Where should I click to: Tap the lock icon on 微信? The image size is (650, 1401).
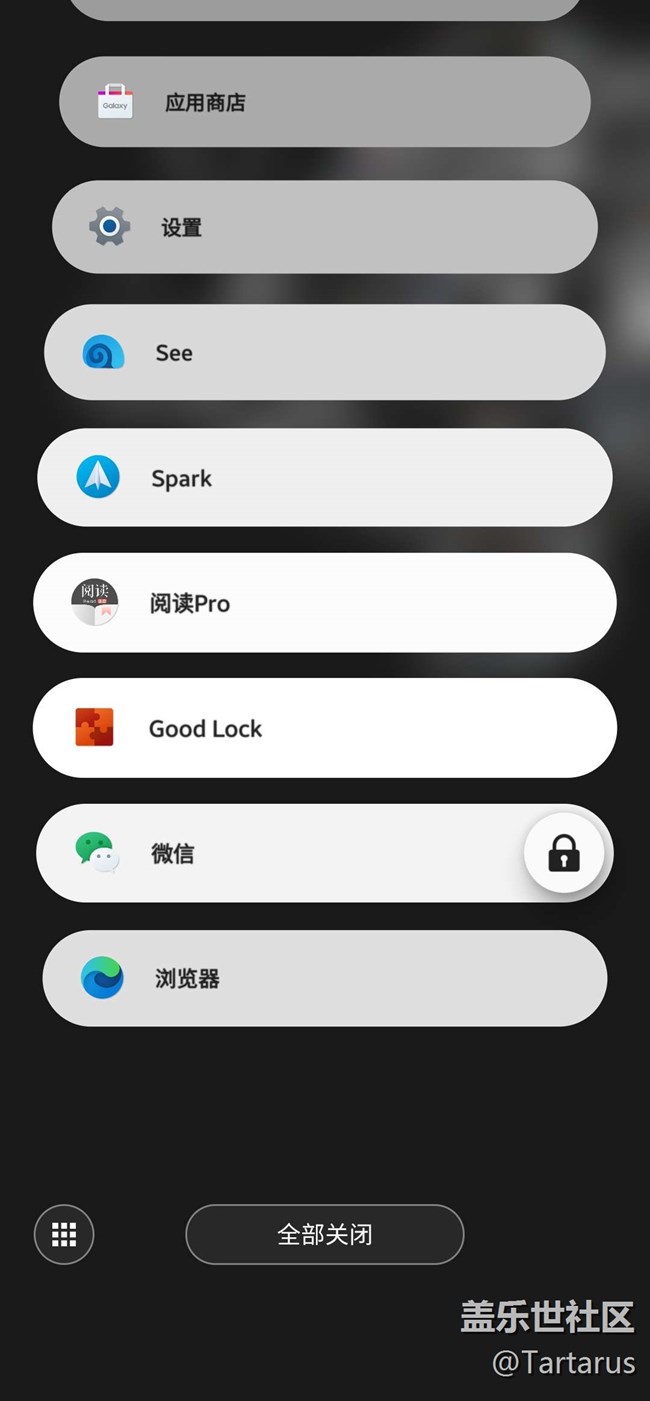click(x=564, y=853)
